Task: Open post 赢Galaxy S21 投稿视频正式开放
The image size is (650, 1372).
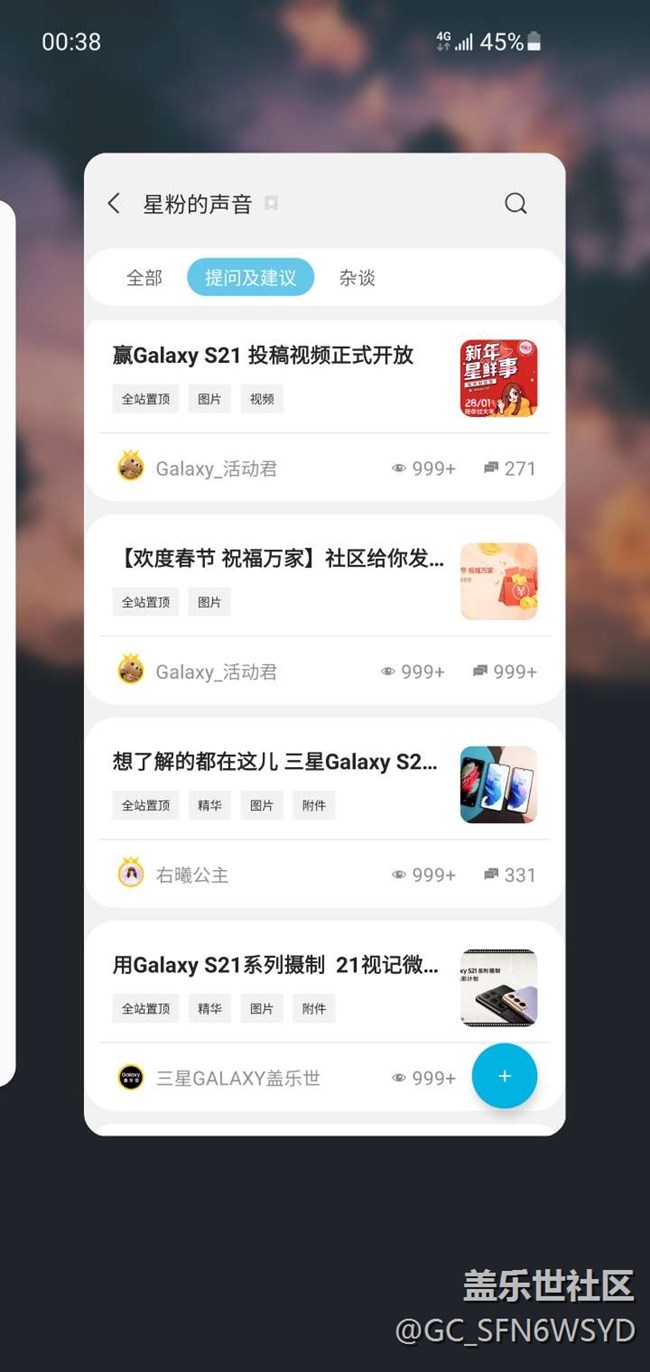Action: click(263, 356)
